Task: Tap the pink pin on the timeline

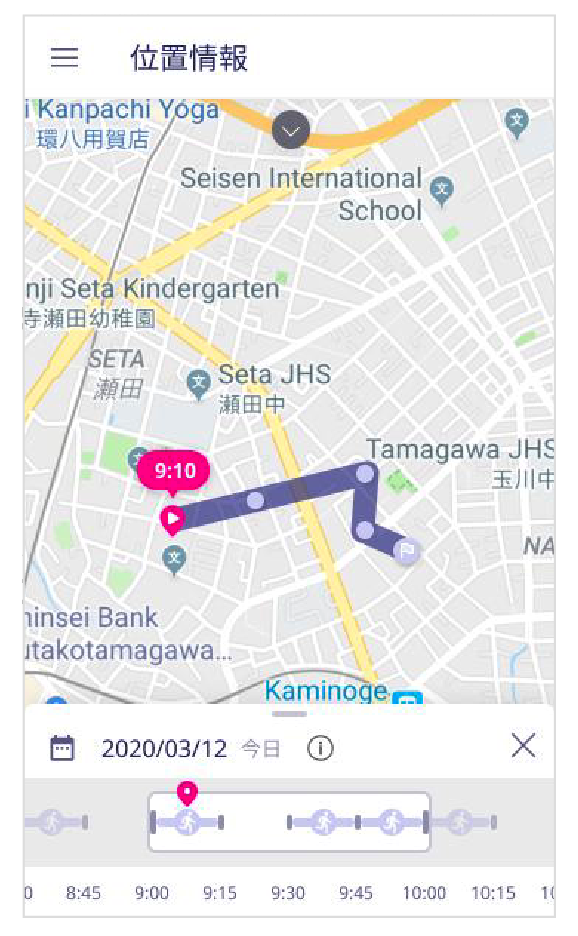Action: (187, 793)
